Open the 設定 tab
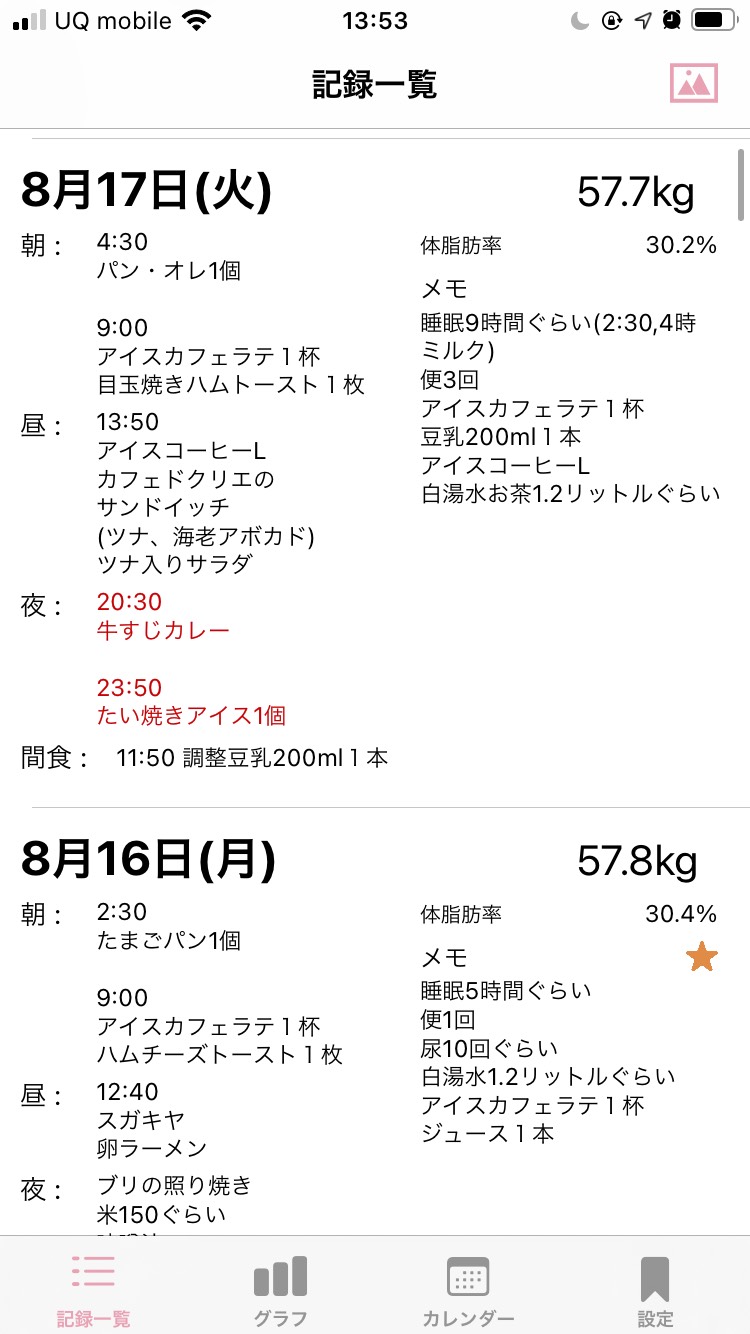The image size is (750, 1334). pos(655,1290)
